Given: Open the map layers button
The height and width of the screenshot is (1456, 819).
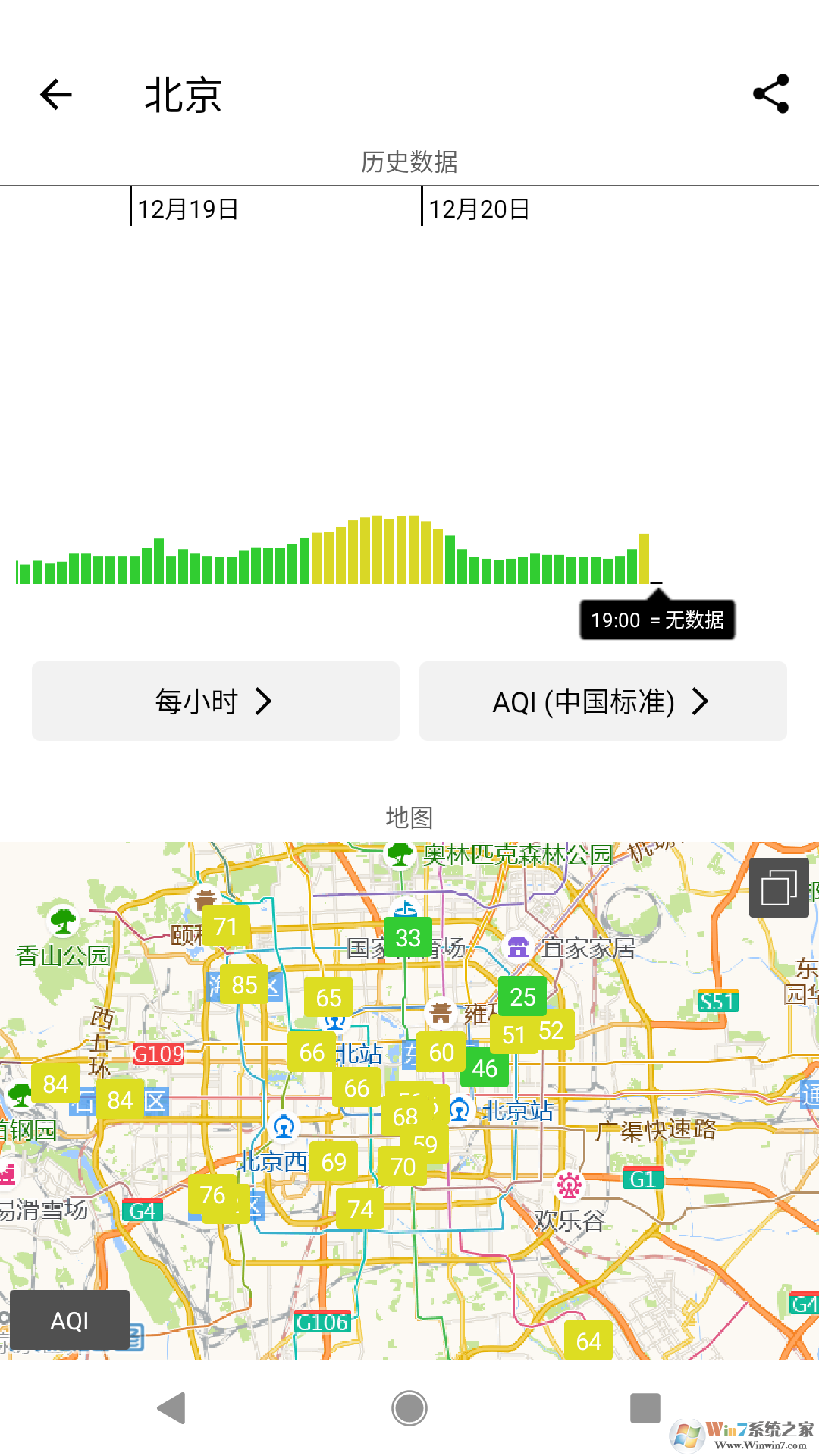Looking at the screenshot, I should click(779, 888).
